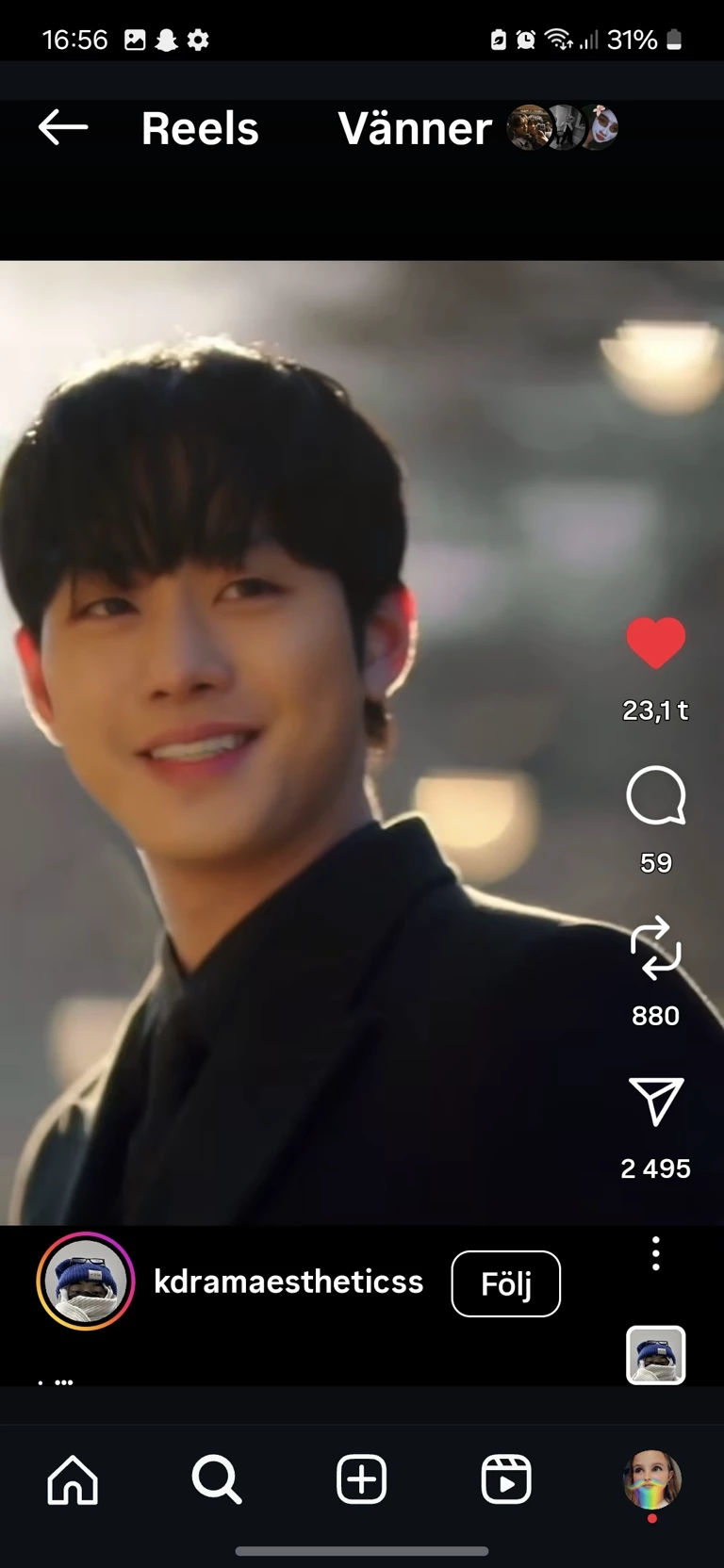Unlike the reel with the red heart
Image resolution: width=724 pixels, height=1568 pixels.
(655, 644)
